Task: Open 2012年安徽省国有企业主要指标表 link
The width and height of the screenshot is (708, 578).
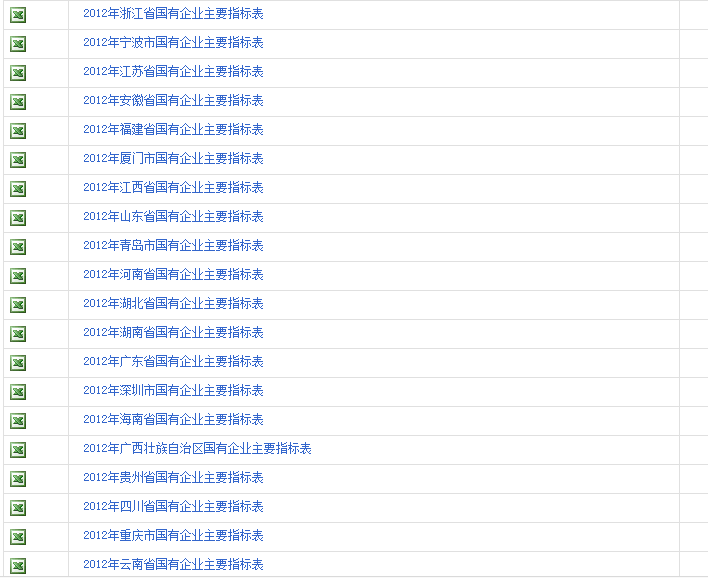Action: (x=173, y=101)
